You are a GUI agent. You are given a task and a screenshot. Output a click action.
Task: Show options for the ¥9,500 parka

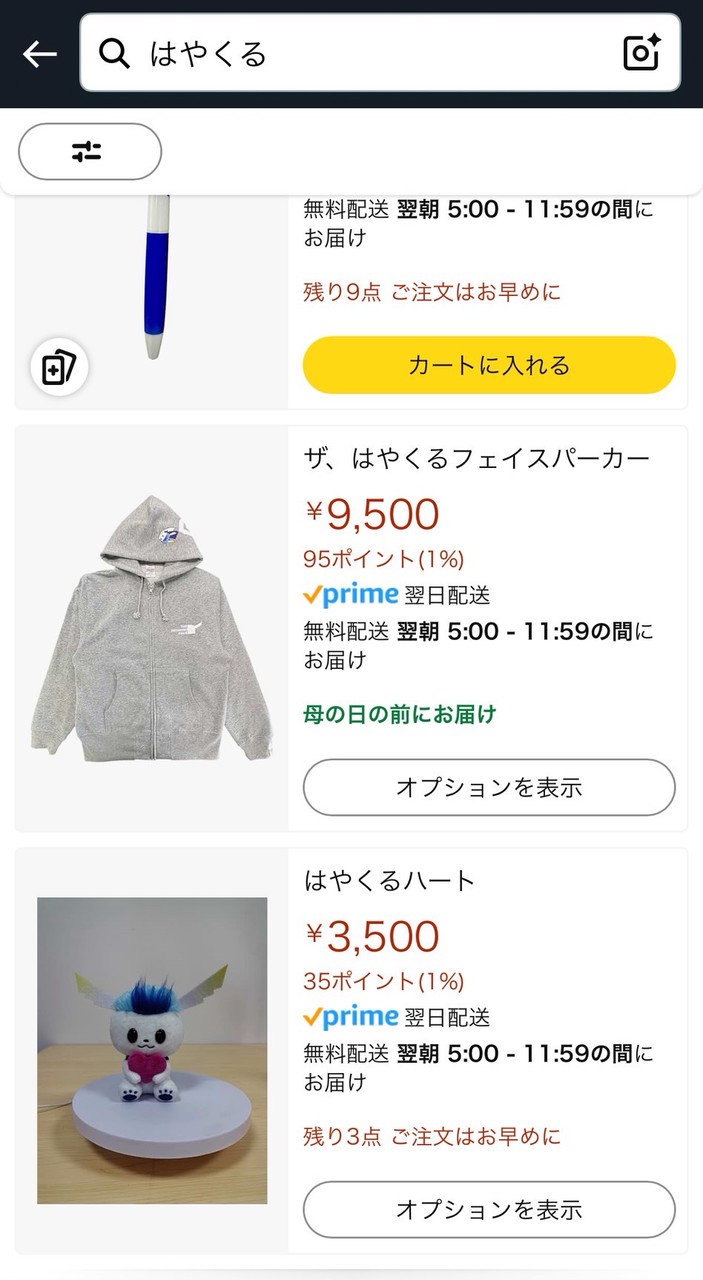(489, 787)
